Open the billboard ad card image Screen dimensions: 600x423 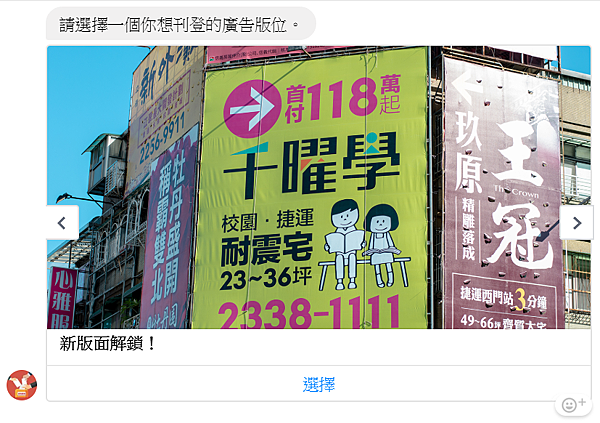click(318, 187)
